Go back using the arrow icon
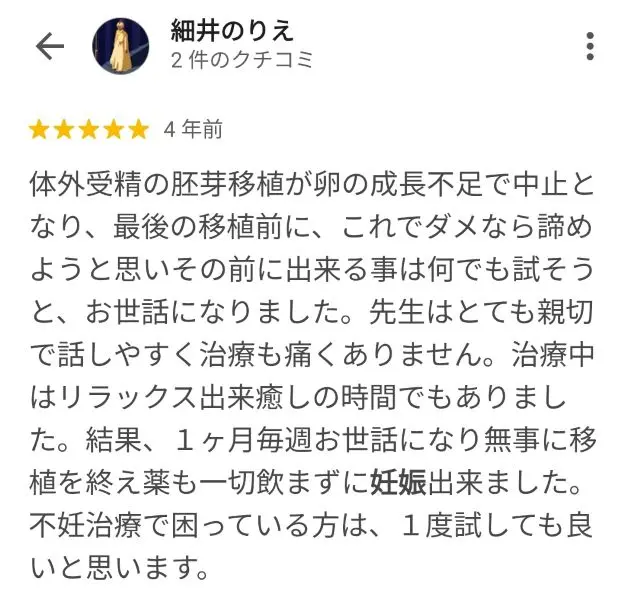640x610 pixels. (49, 46)
